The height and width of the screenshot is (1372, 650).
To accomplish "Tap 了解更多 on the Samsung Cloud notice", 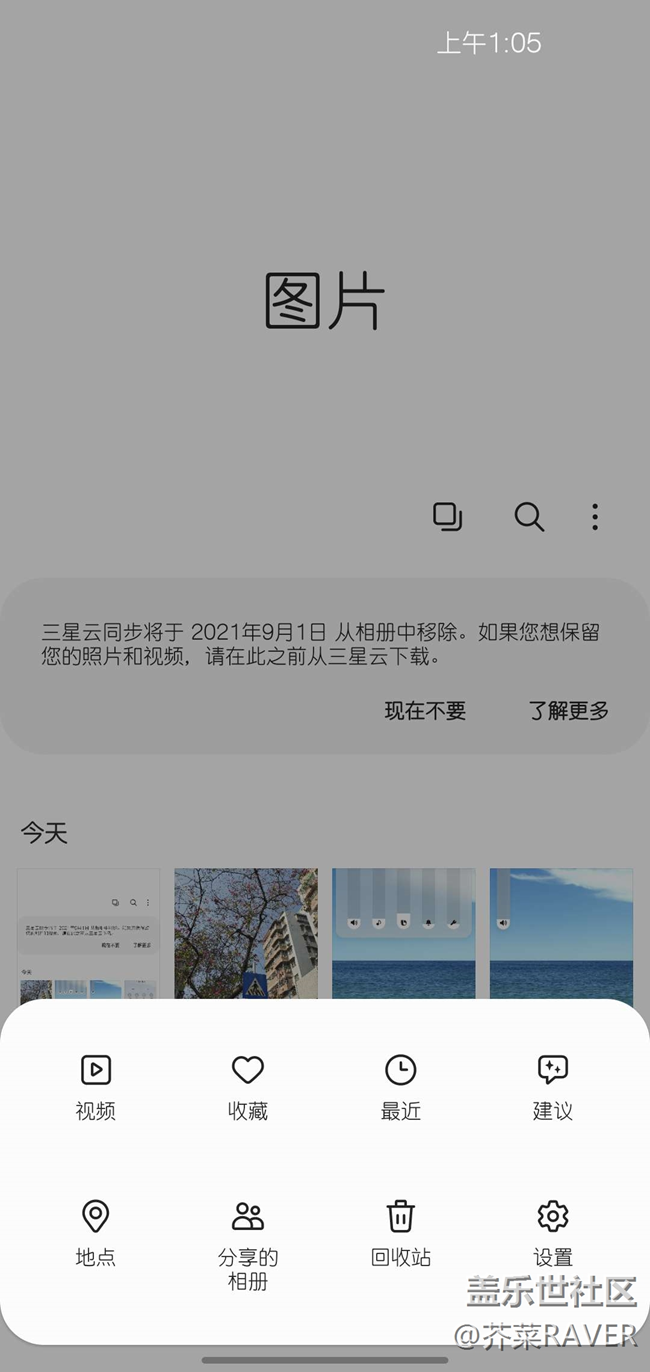I will 569,711.
